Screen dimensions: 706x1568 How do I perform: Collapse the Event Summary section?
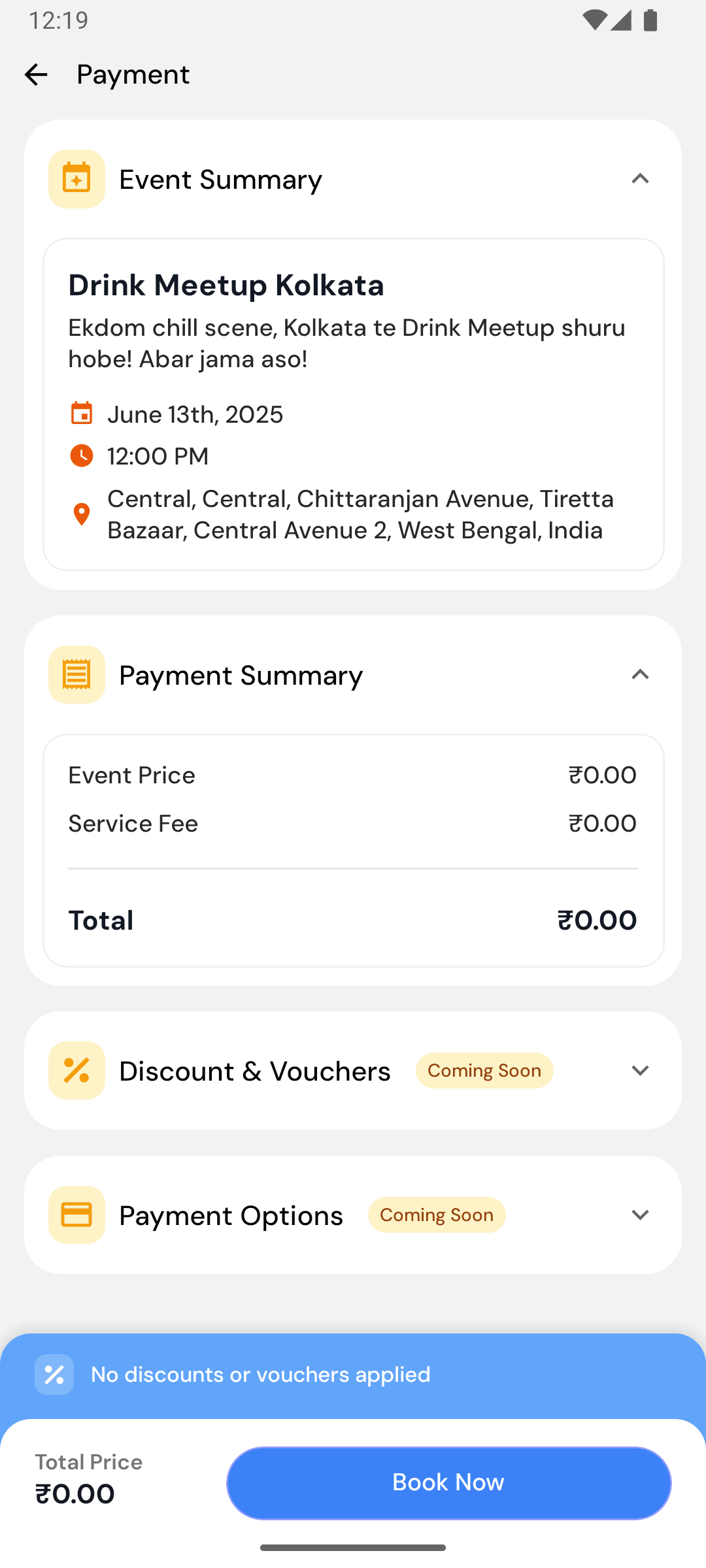click(640, 178)
